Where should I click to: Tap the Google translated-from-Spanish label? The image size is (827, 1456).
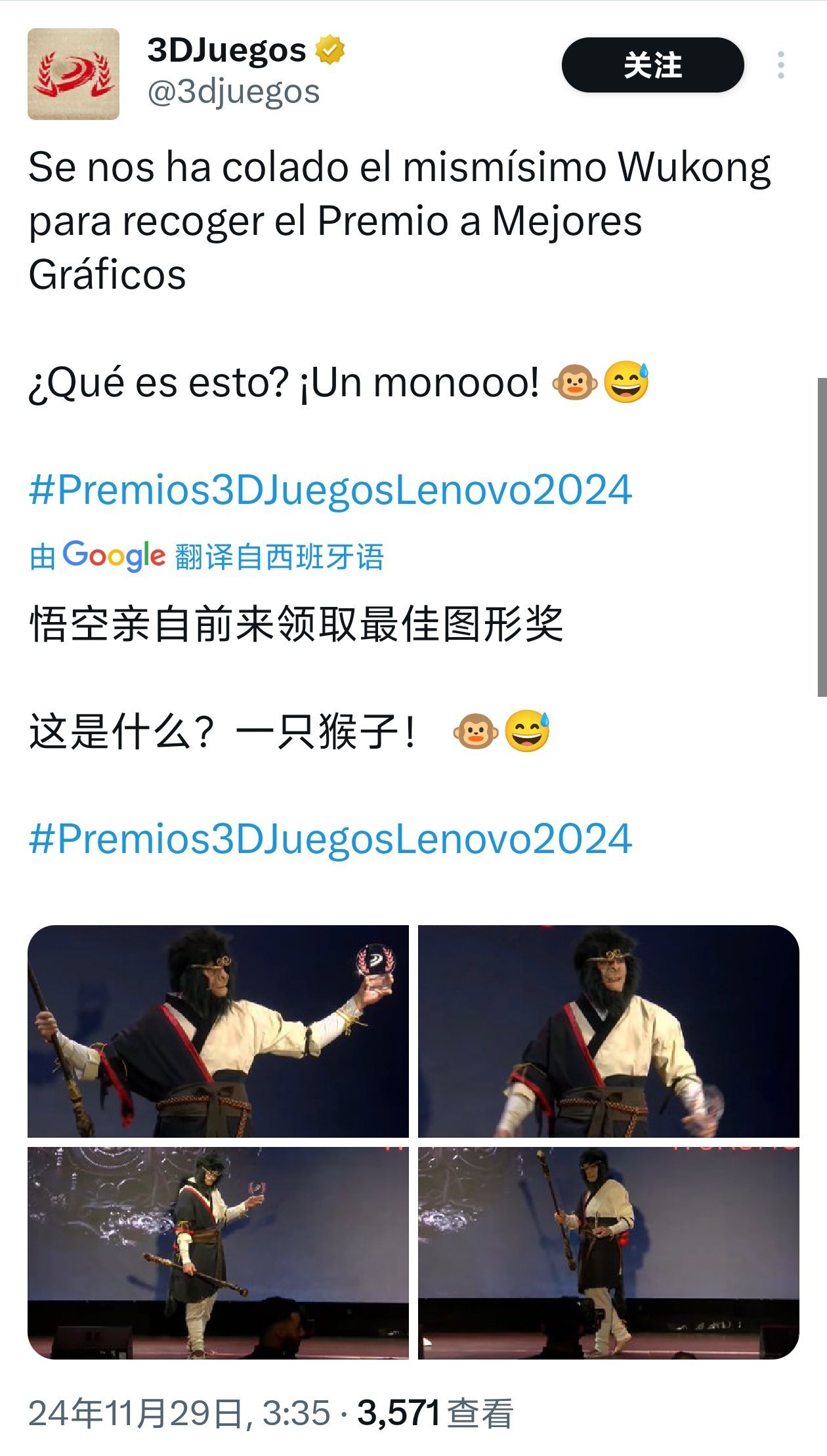[207, 556]
